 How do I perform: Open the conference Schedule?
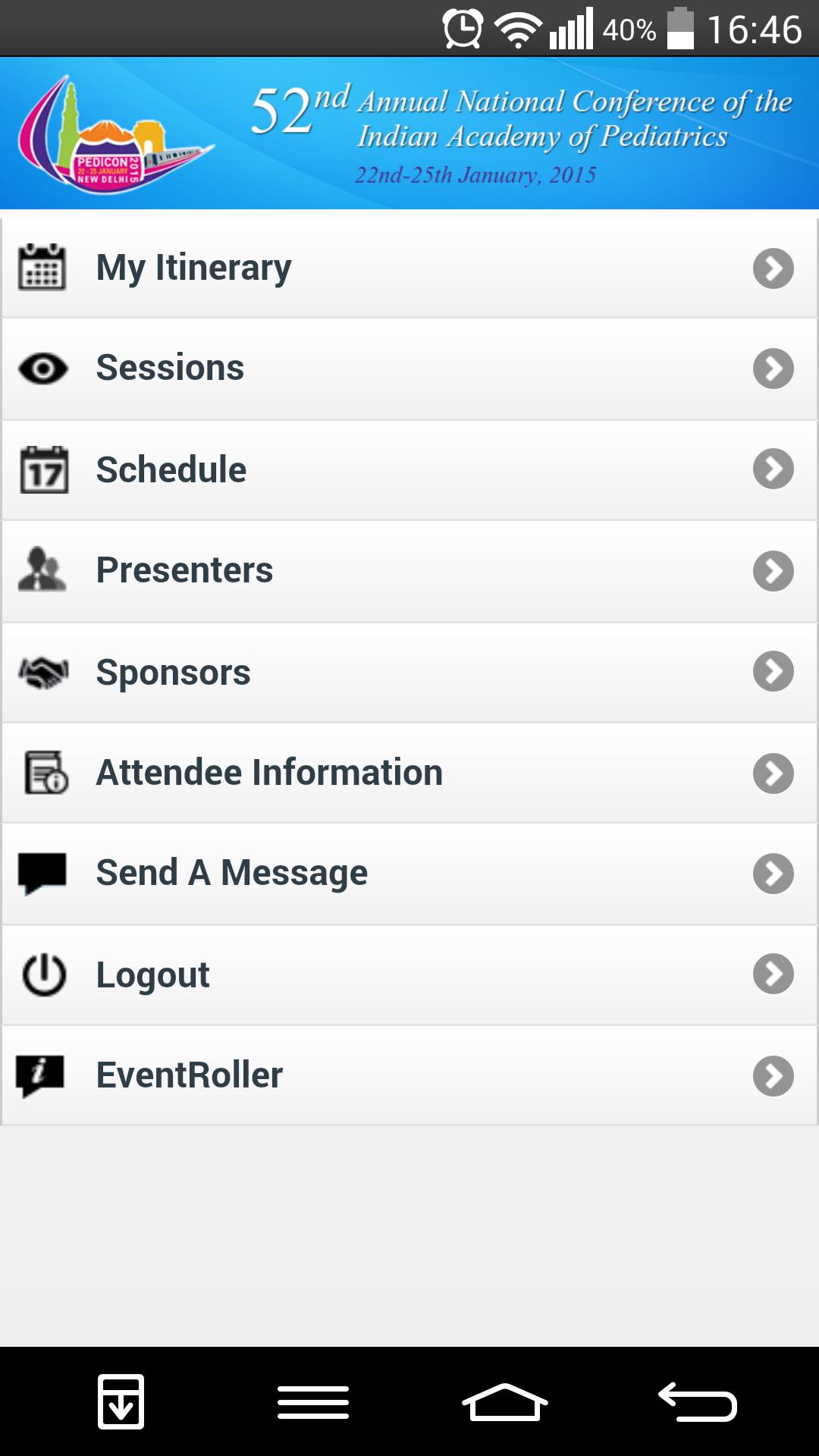coord(409,469)
